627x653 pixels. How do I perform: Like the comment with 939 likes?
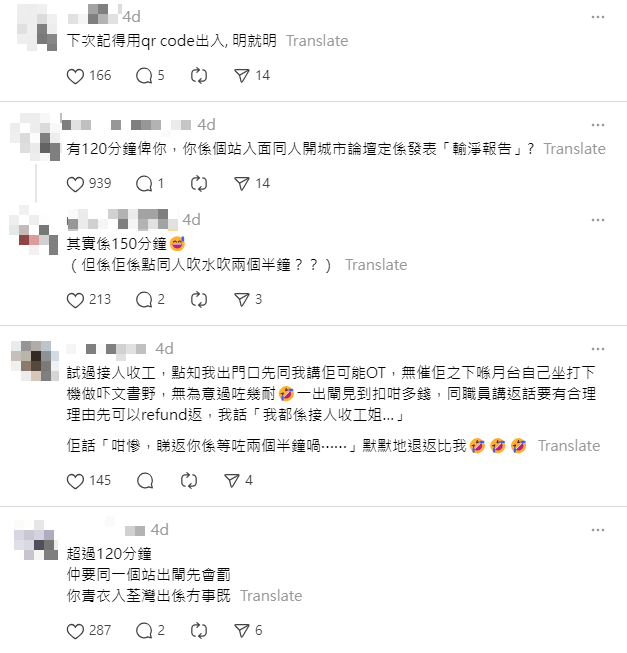click(75, 184)
